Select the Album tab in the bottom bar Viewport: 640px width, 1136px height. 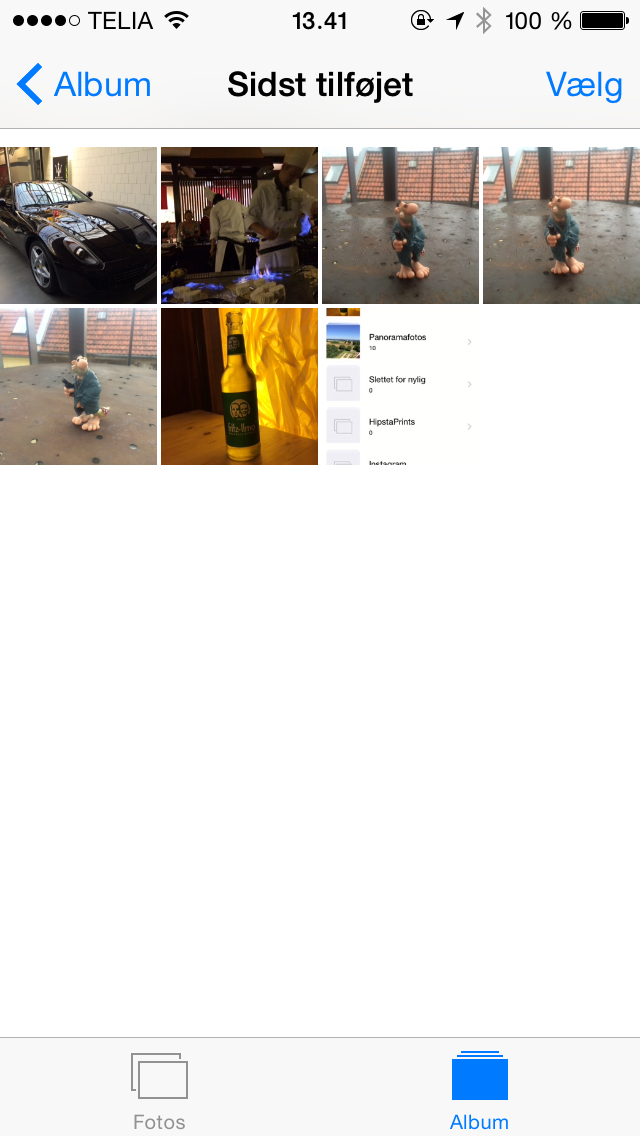click(x=479, y=1090)
